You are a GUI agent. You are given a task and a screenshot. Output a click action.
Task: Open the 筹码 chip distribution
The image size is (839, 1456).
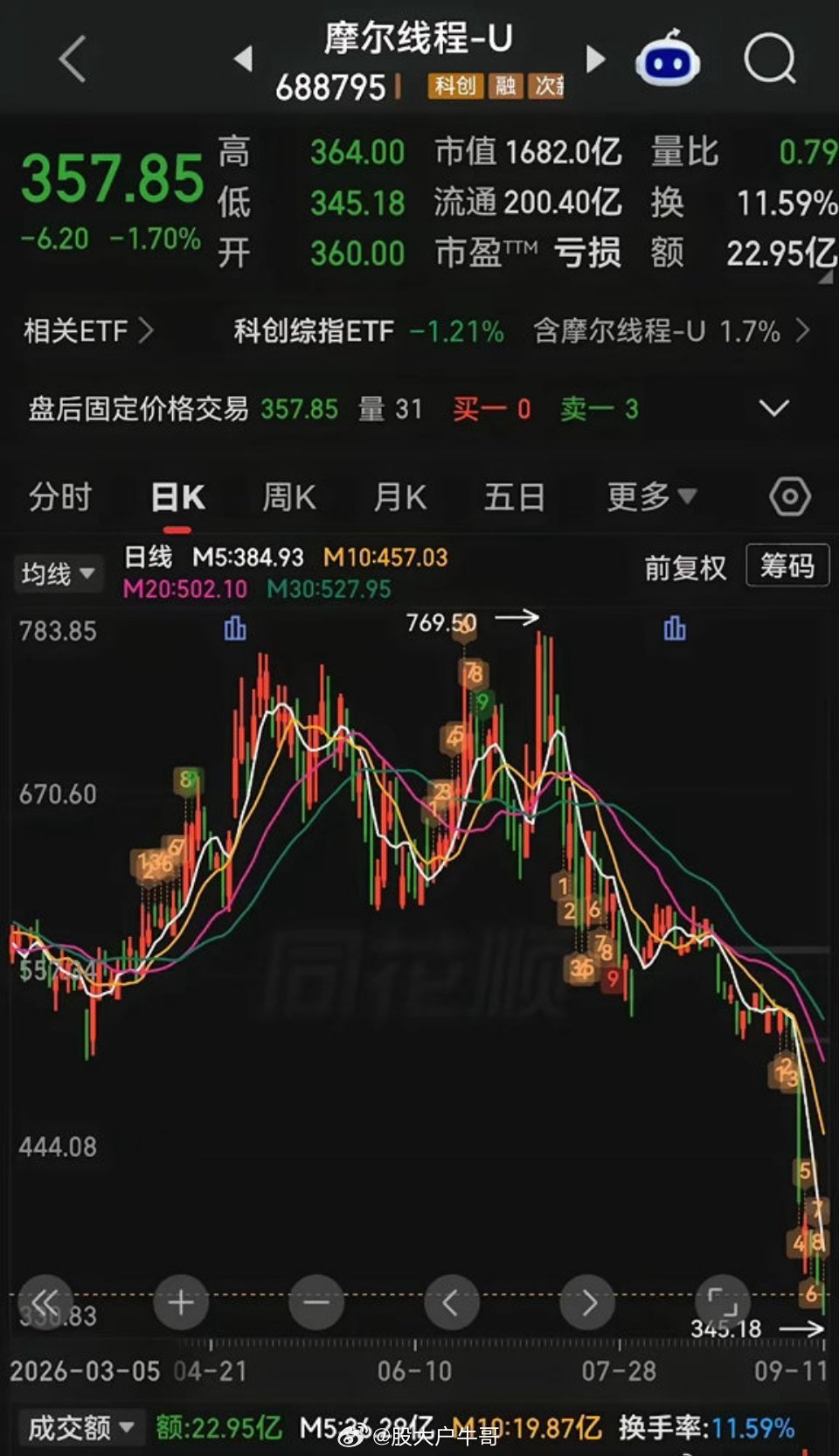787,566
